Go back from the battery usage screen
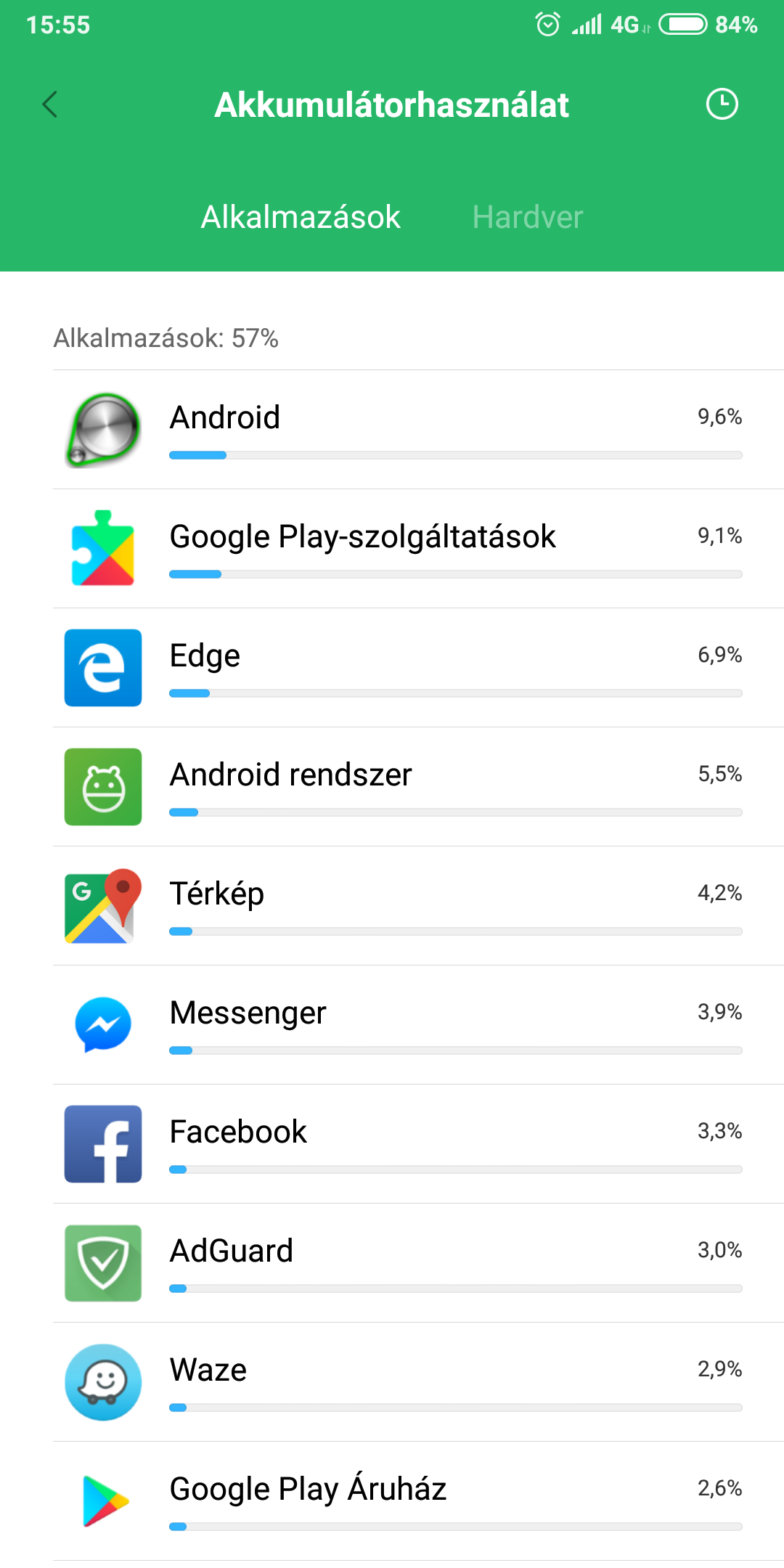Viewport: 784px width, 1568px height. coord(50,105)
